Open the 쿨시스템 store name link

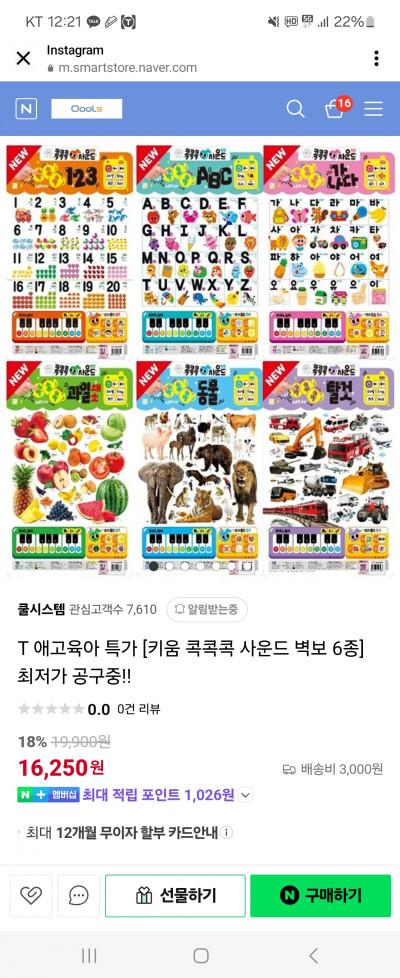pyautogui.click(x=41, y=609)
